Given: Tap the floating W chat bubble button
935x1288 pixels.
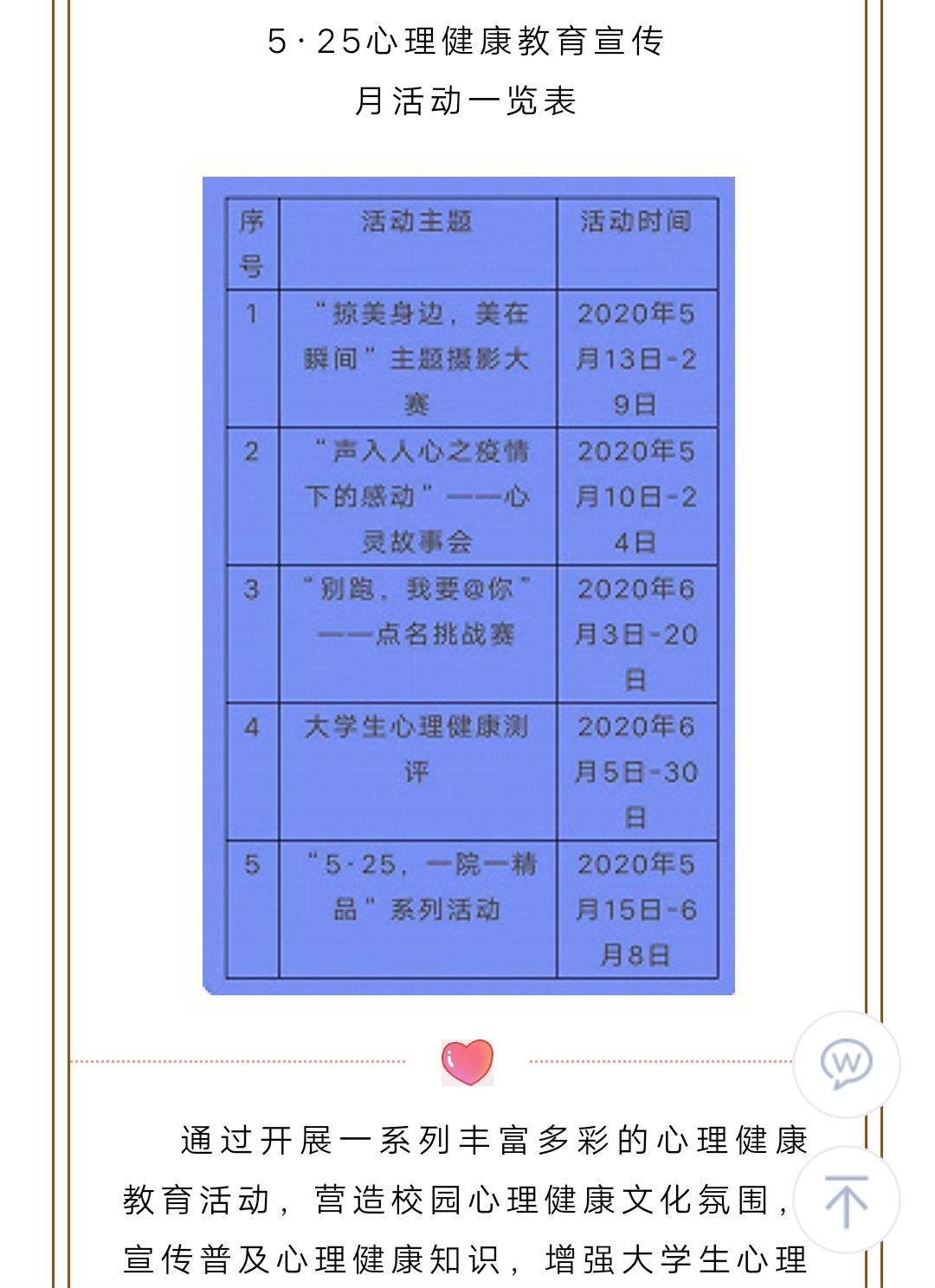Looking at the screenshot, I should (x=846, y=1064).
